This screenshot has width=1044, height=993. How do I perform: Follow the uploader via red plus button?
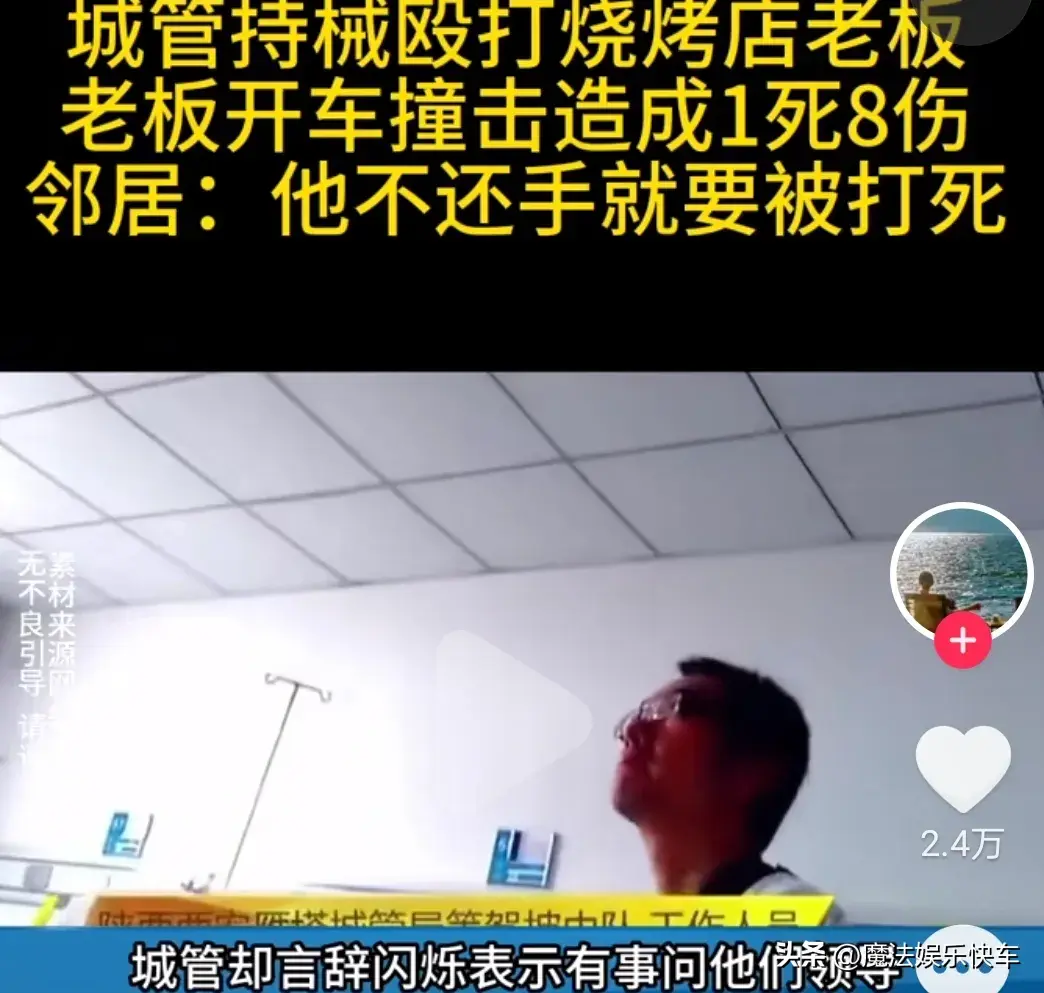pyautogui.click(x=962, y=641)
